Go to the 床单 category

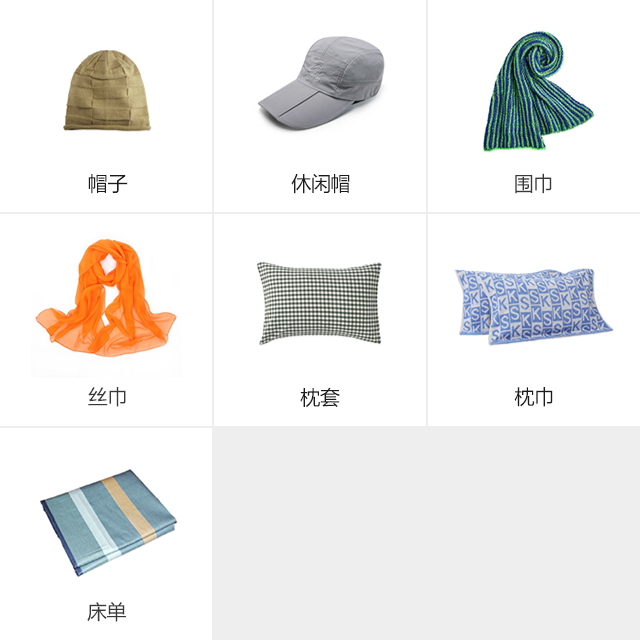(106, 533)
